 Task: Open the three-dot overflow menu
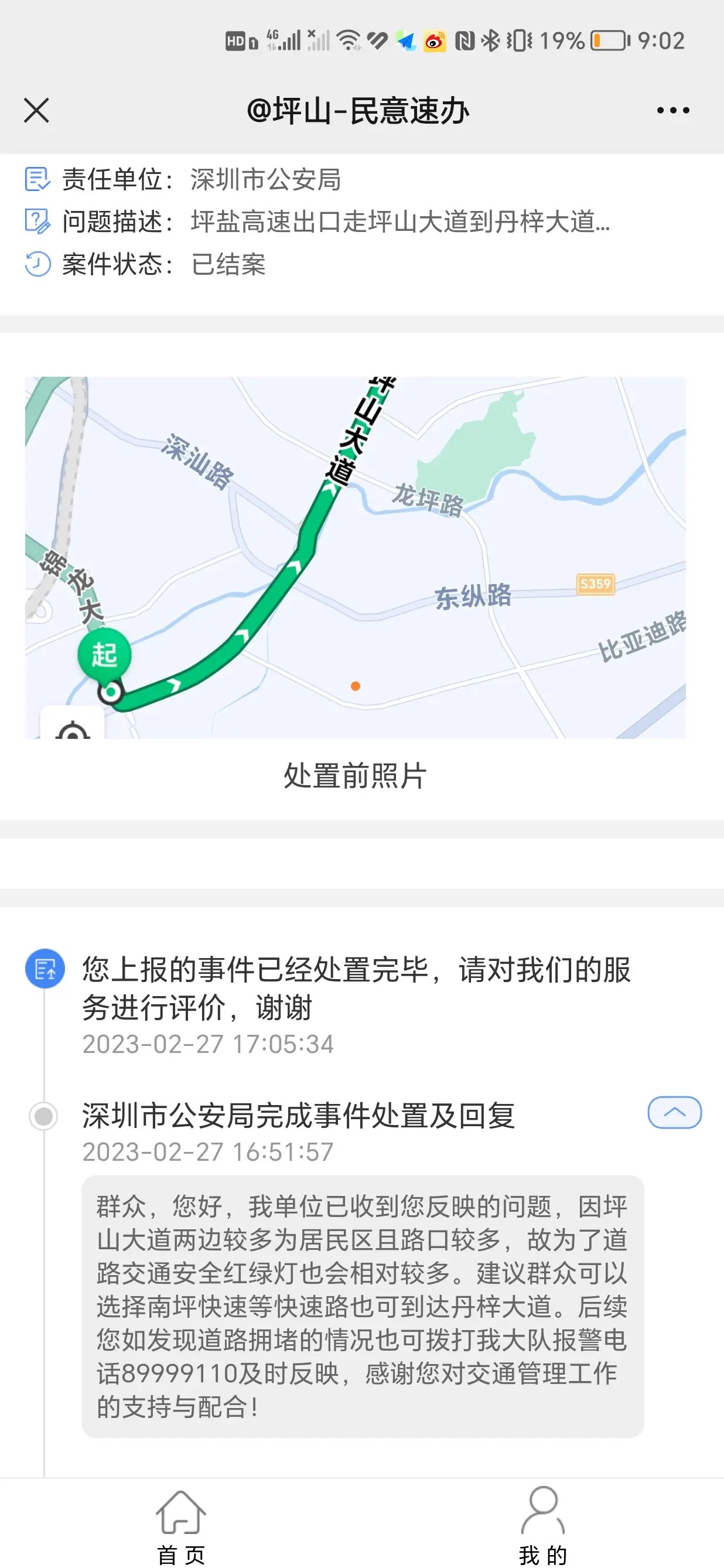click(x=673, y=110)
